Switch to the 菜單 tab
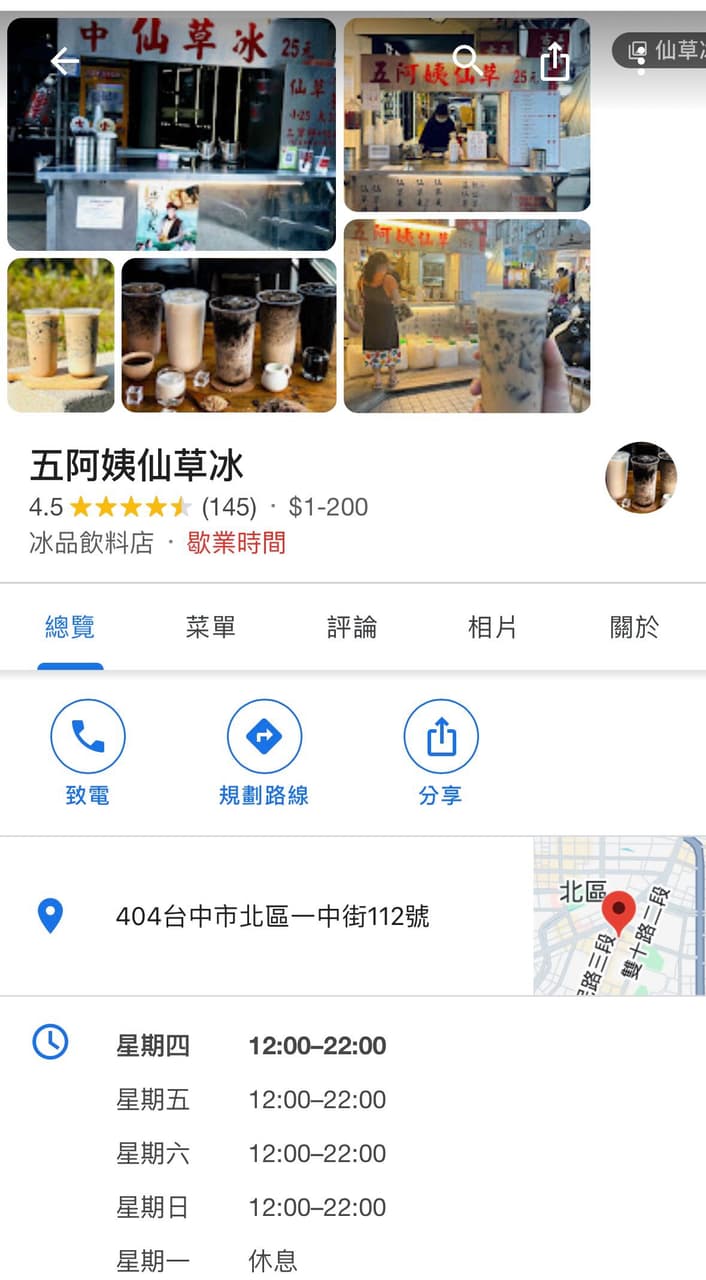706x1280 pixels. click(211, 628)
